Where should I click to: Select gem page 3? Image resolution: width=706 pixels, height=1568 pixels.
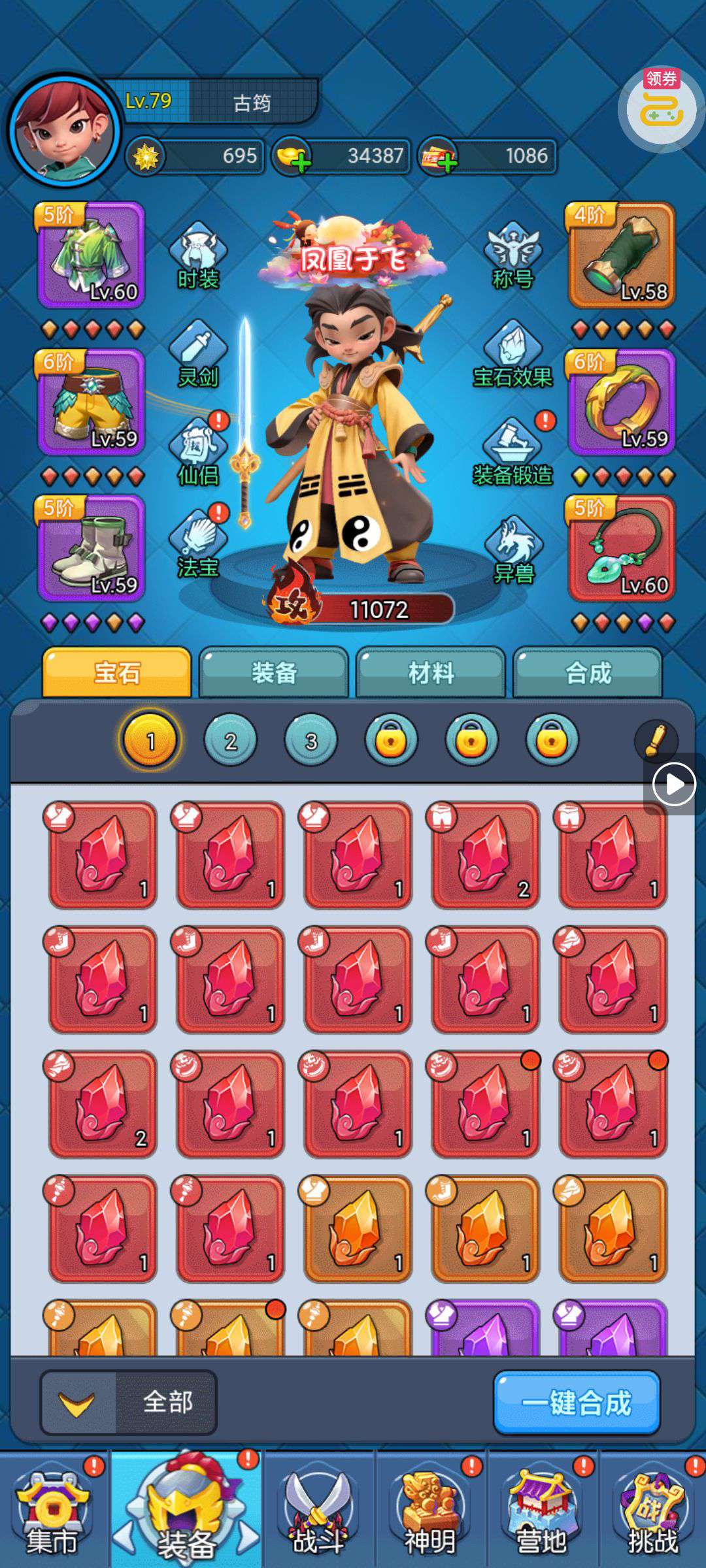[x=311, y=740]
